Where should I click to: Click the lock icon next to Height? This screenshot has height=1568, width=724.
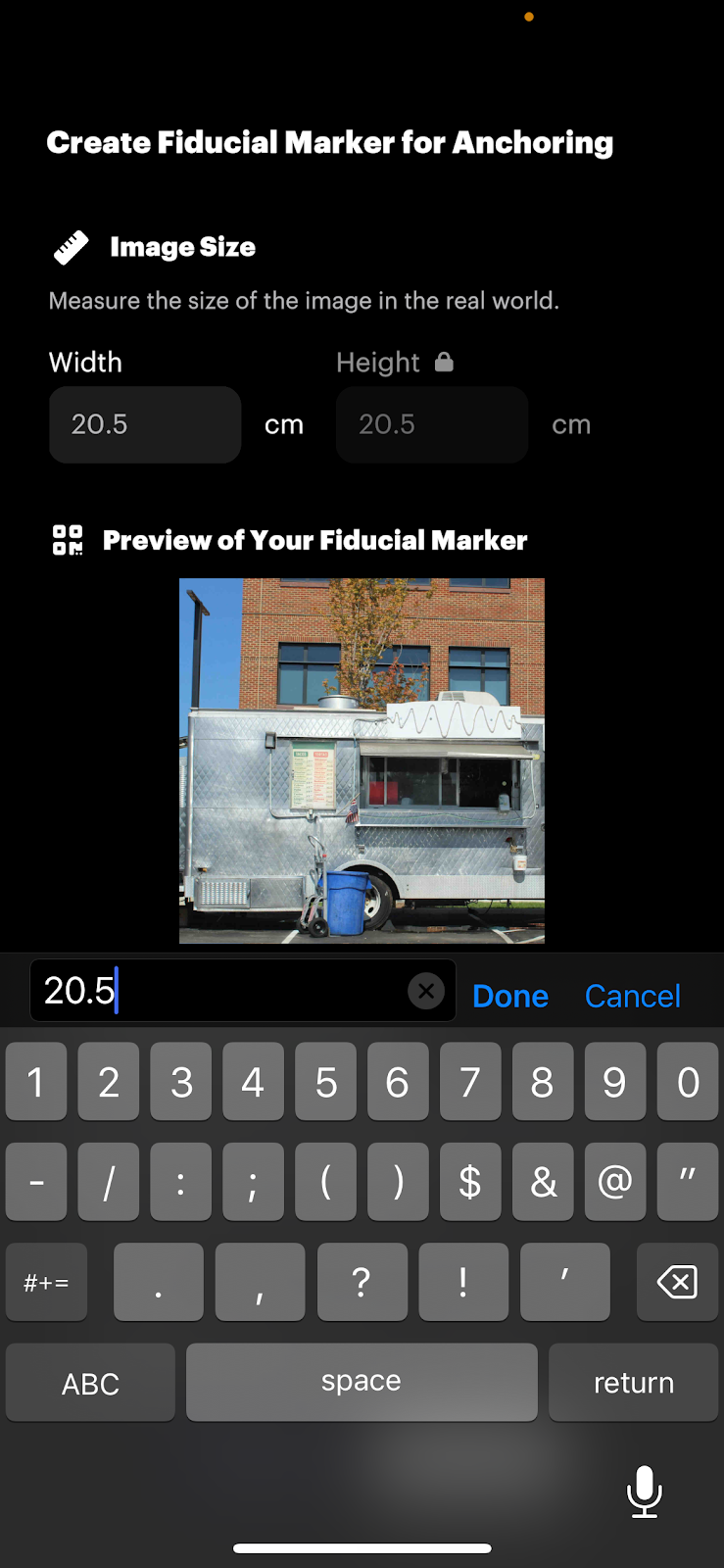(446, 362)
